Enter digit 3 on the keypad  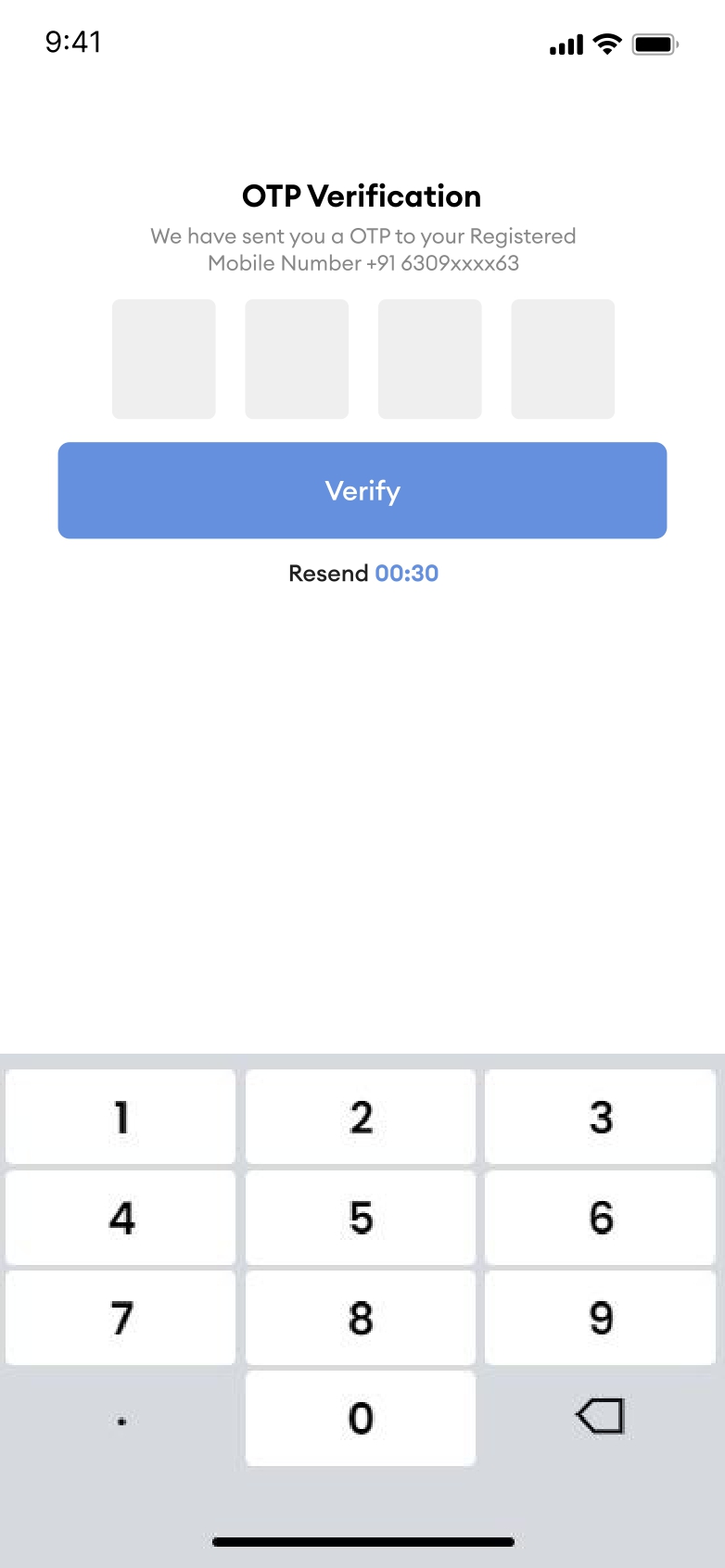pyautogui.click(x=601, y=1117)
